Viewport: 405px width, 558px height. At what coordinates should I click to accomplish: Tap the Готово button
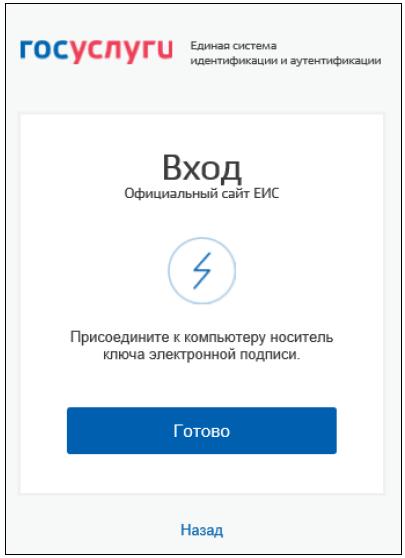click(x=201, y=431)
